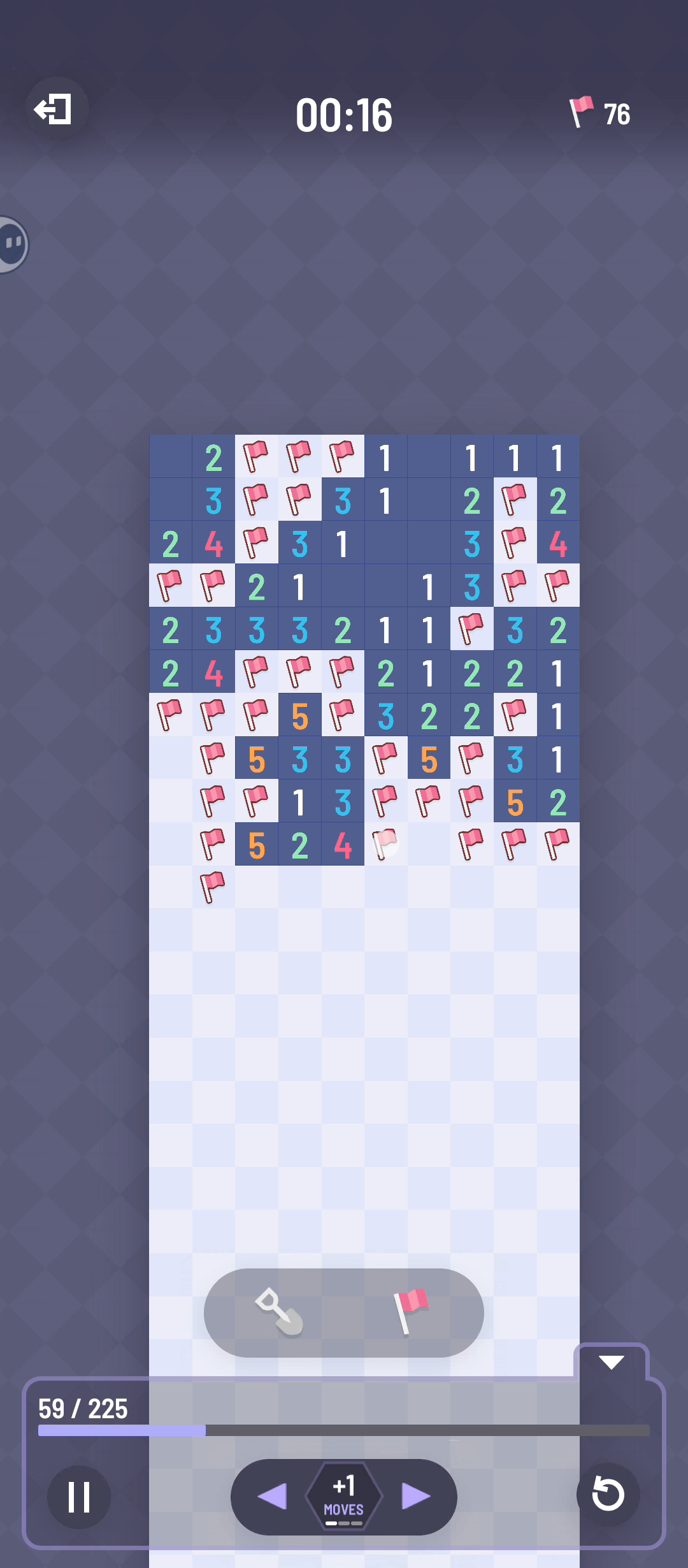The image size is (688, 1568).
Task: Restart the replay from the beginning
Action: (608, 1495)
